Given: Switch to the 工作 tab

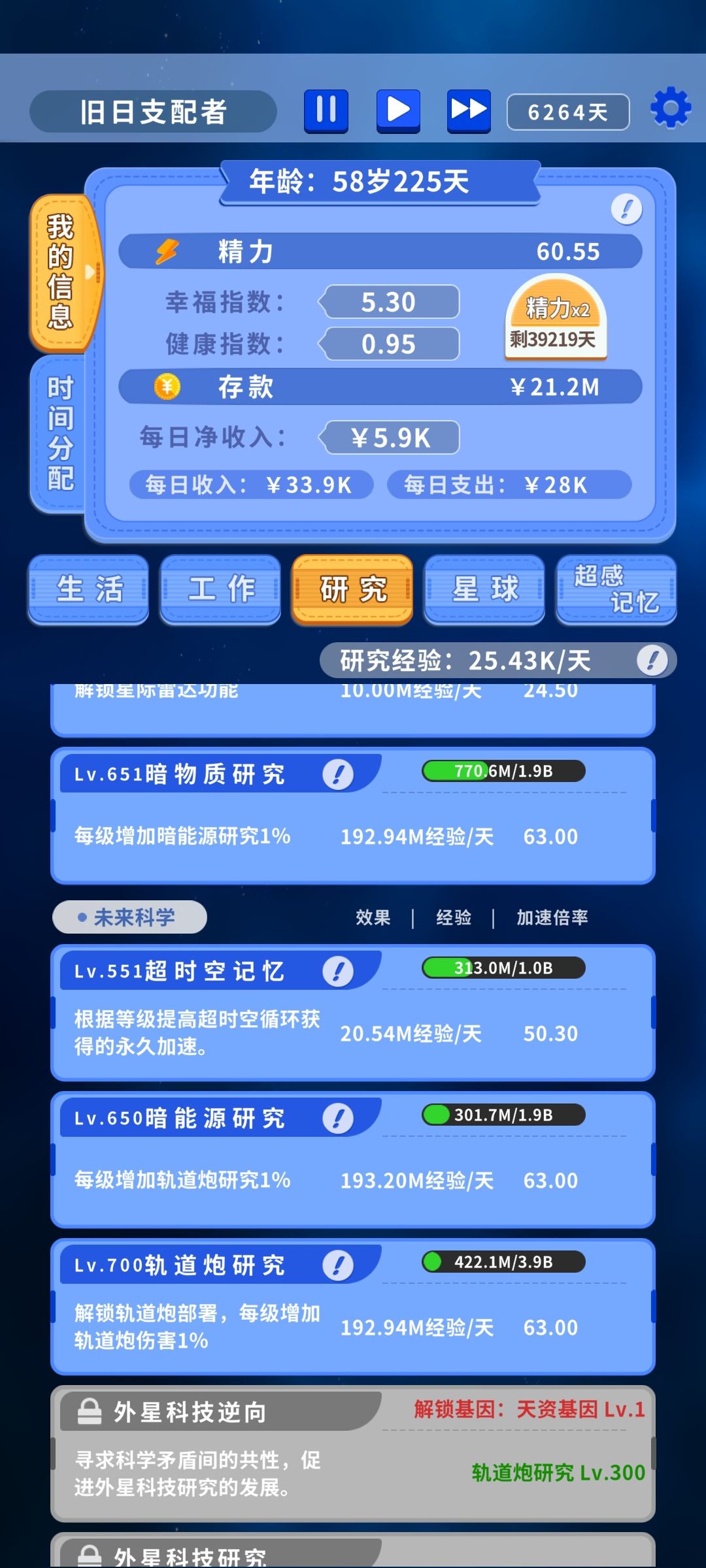Looking at the screenshot, I should point(221,589).
